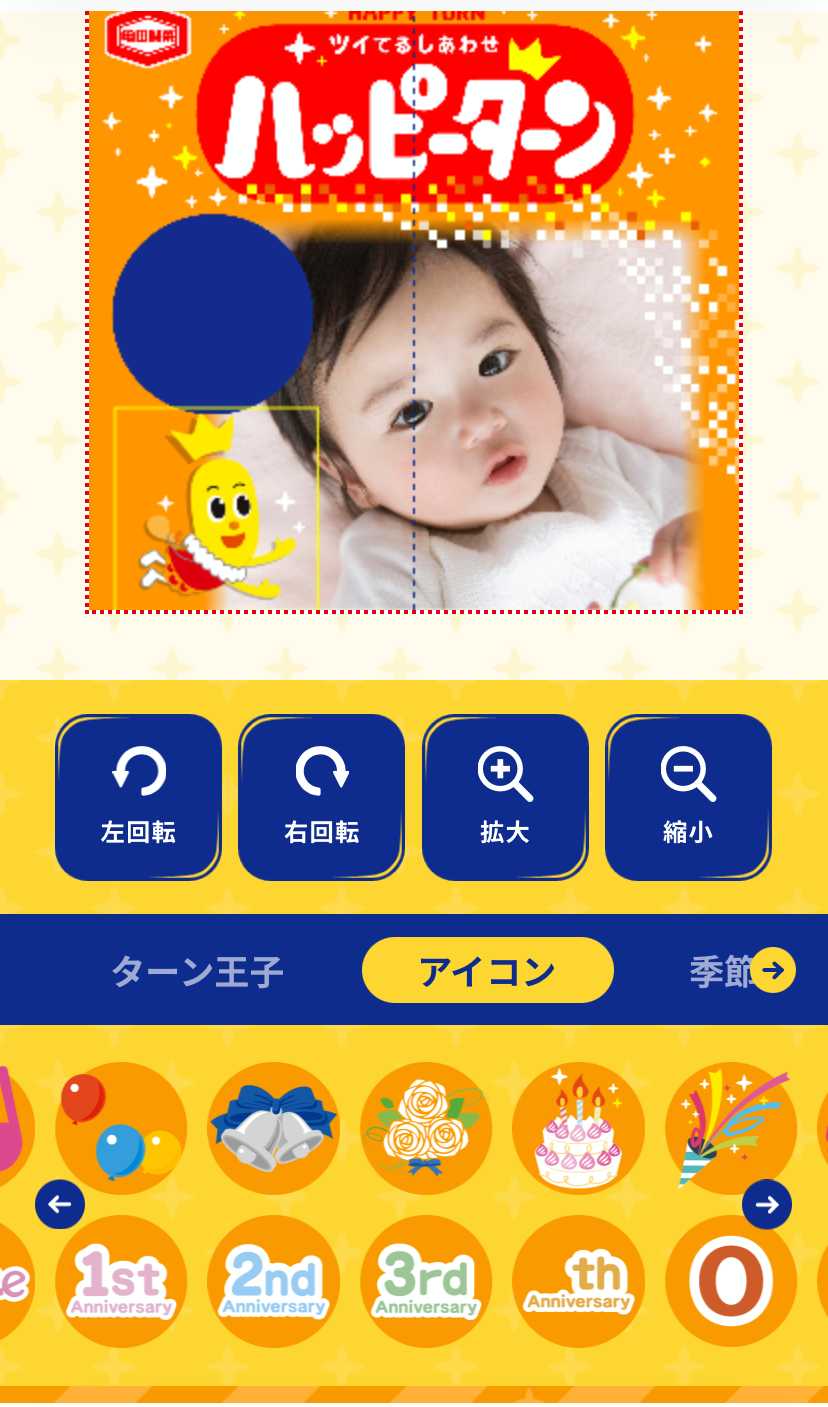The image size is (828, 1407).
Task: Pick the silver bells sticker
Action: [273, 1128]
